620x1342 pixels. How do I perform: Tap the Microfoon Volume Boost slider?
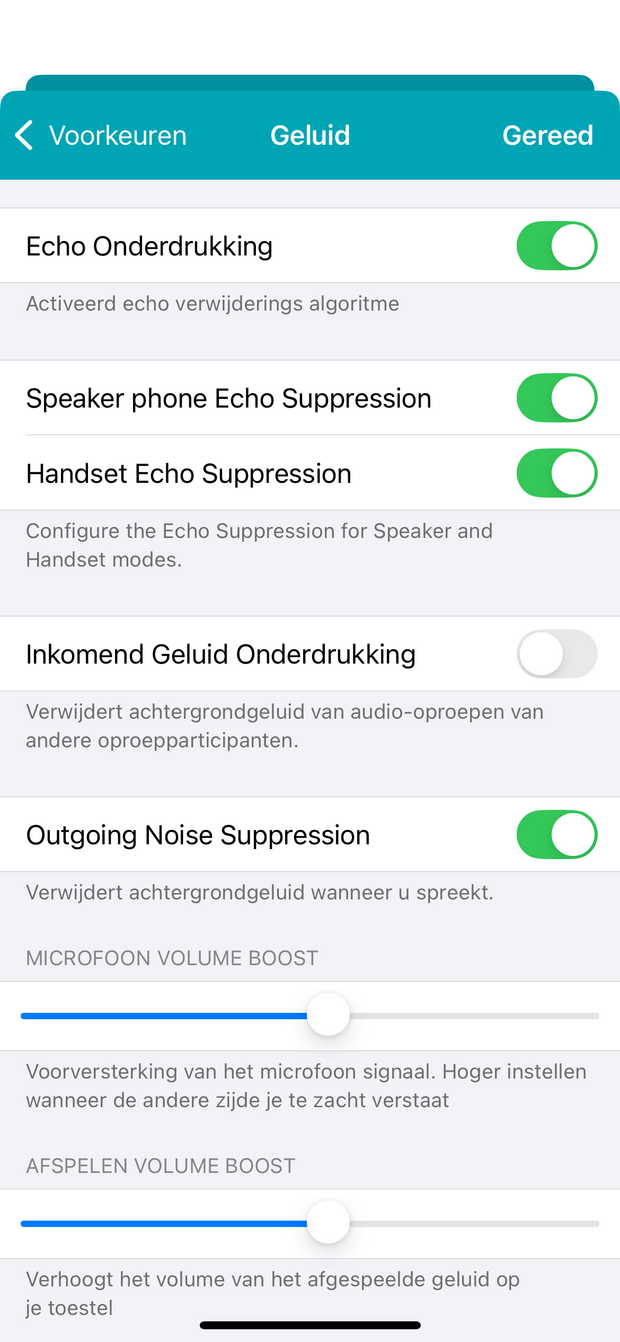coord(310,1016)
